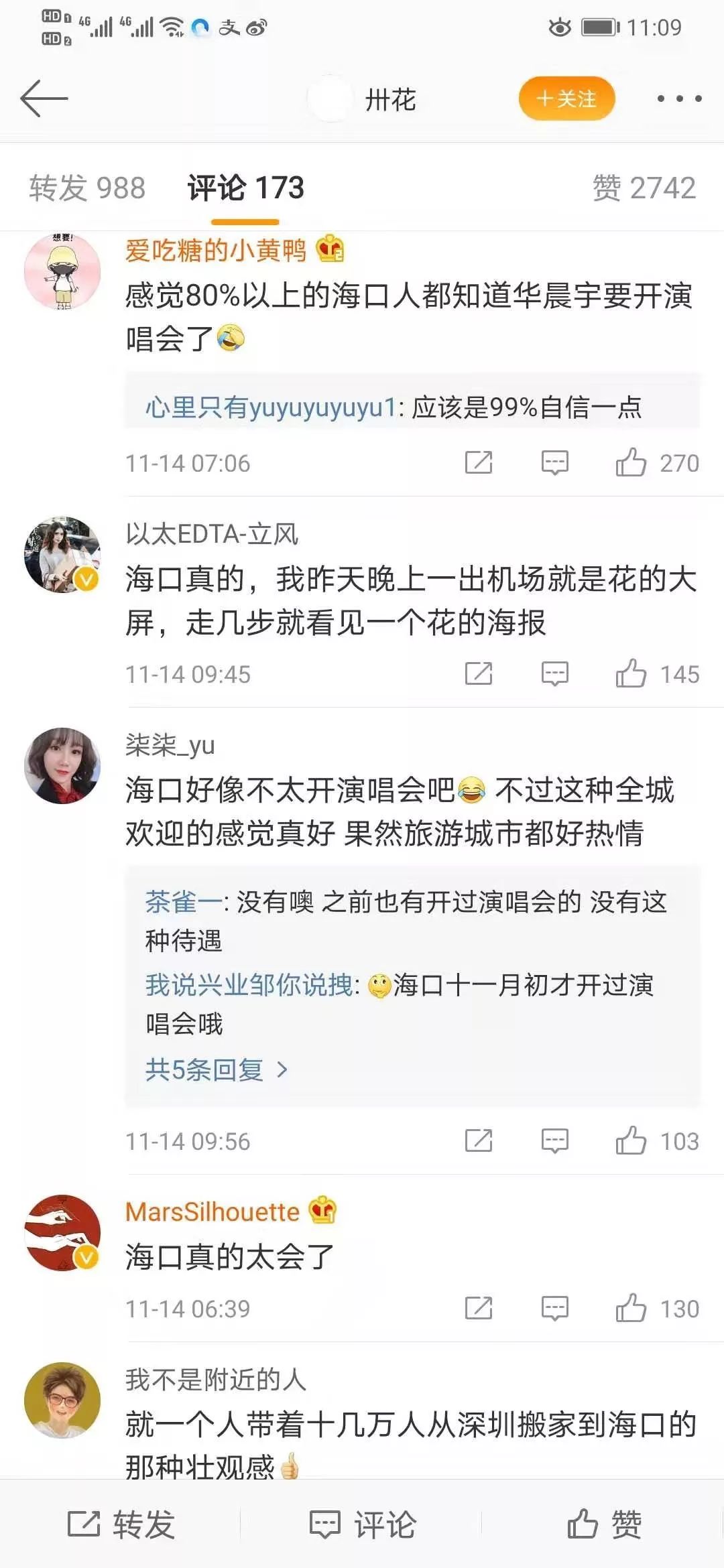
Task: Go back using the top-left arrow
Action: coord(44,99)
